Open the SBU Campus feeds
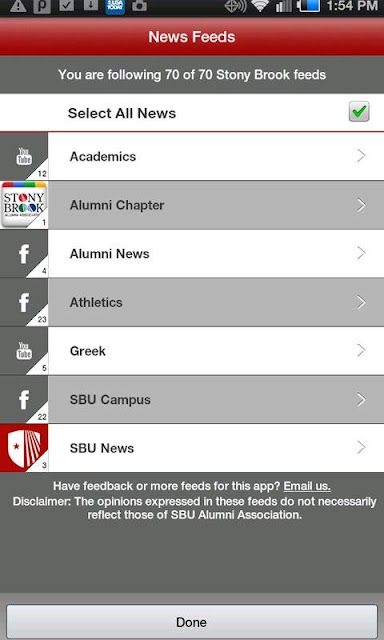Viewport: 384px width, 640px height. coord(192,399)
